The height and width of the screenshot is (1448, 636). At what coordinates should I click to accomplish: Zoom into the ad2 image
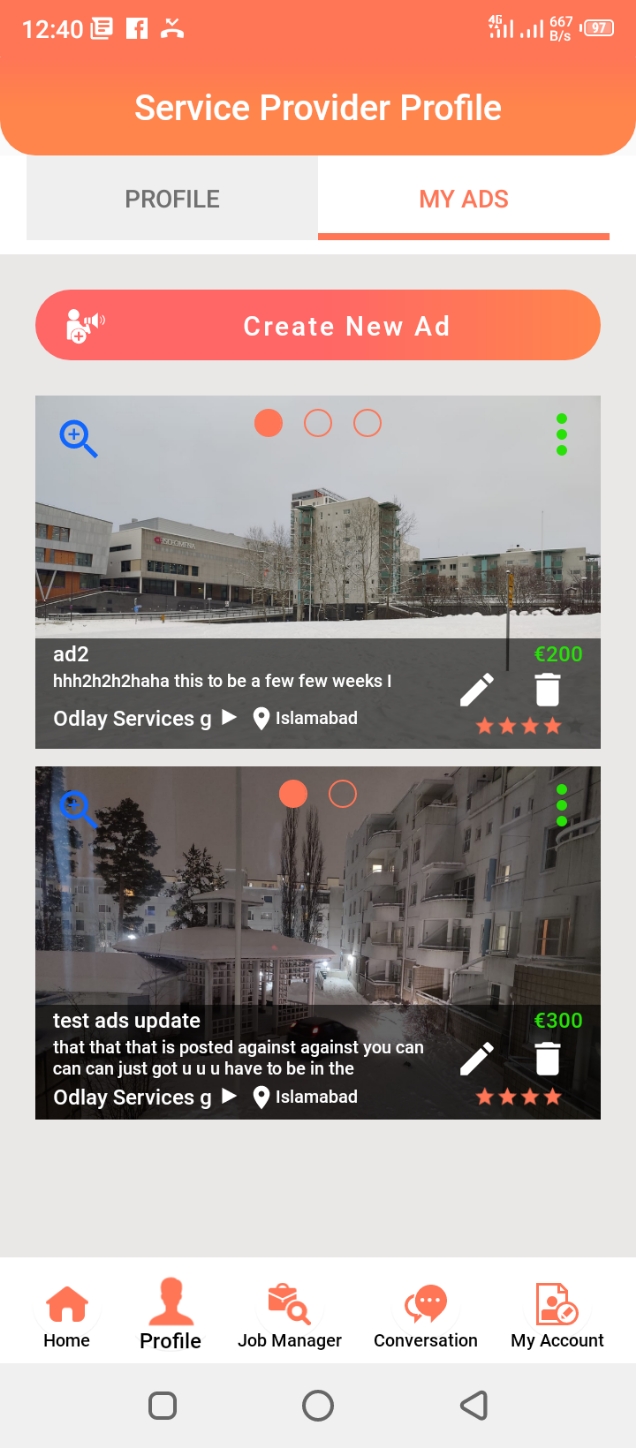click(x=78, y=438)
